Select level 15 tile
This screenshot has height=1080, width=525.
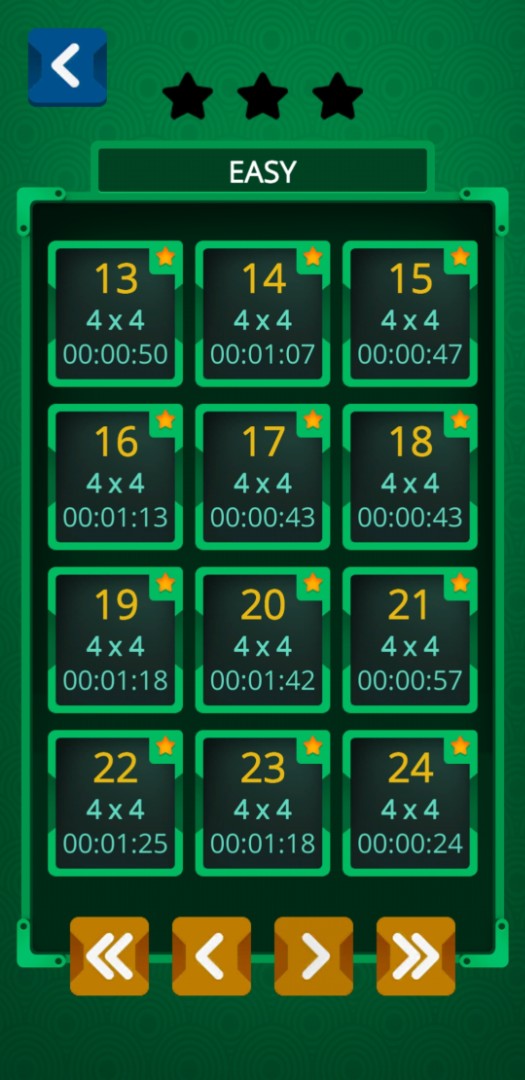click(410, 313)
